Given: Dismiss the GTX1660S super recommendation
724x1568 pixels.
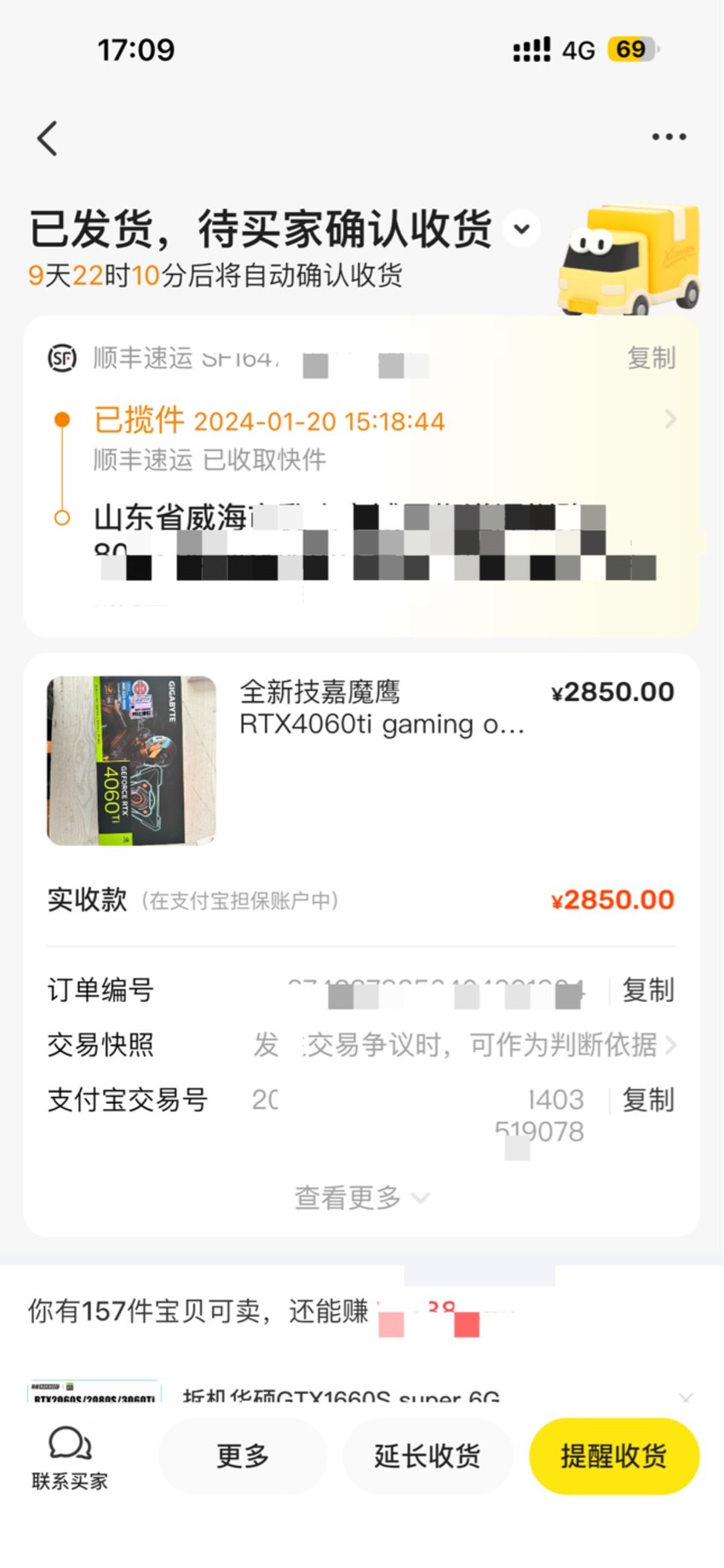Looking at the screenshot, I should [x=686, y=1398].
